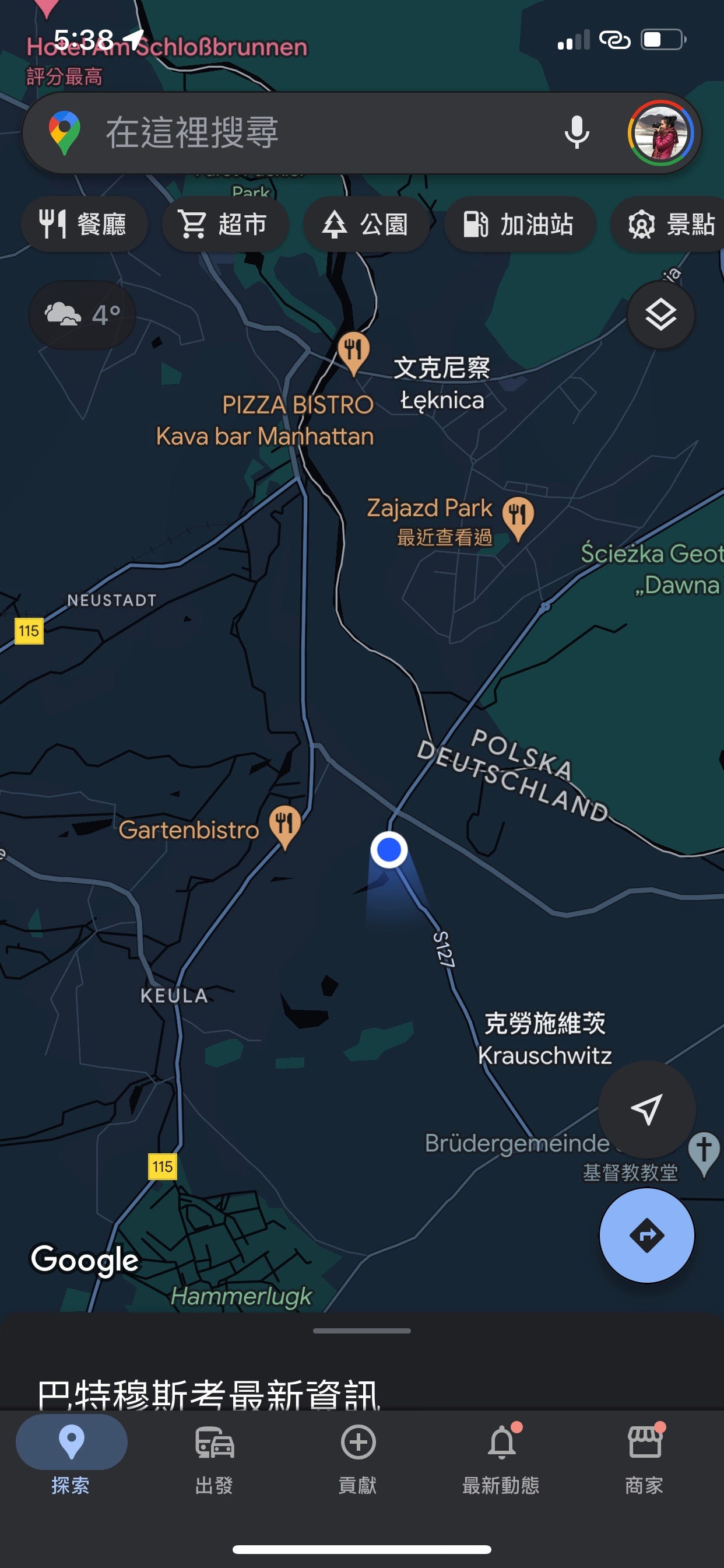Image resolution: width=724 pixels, height=1568 pixels.
Task: Filter the map by 公園
Action: pyautogui.click(x=365, y=224)
